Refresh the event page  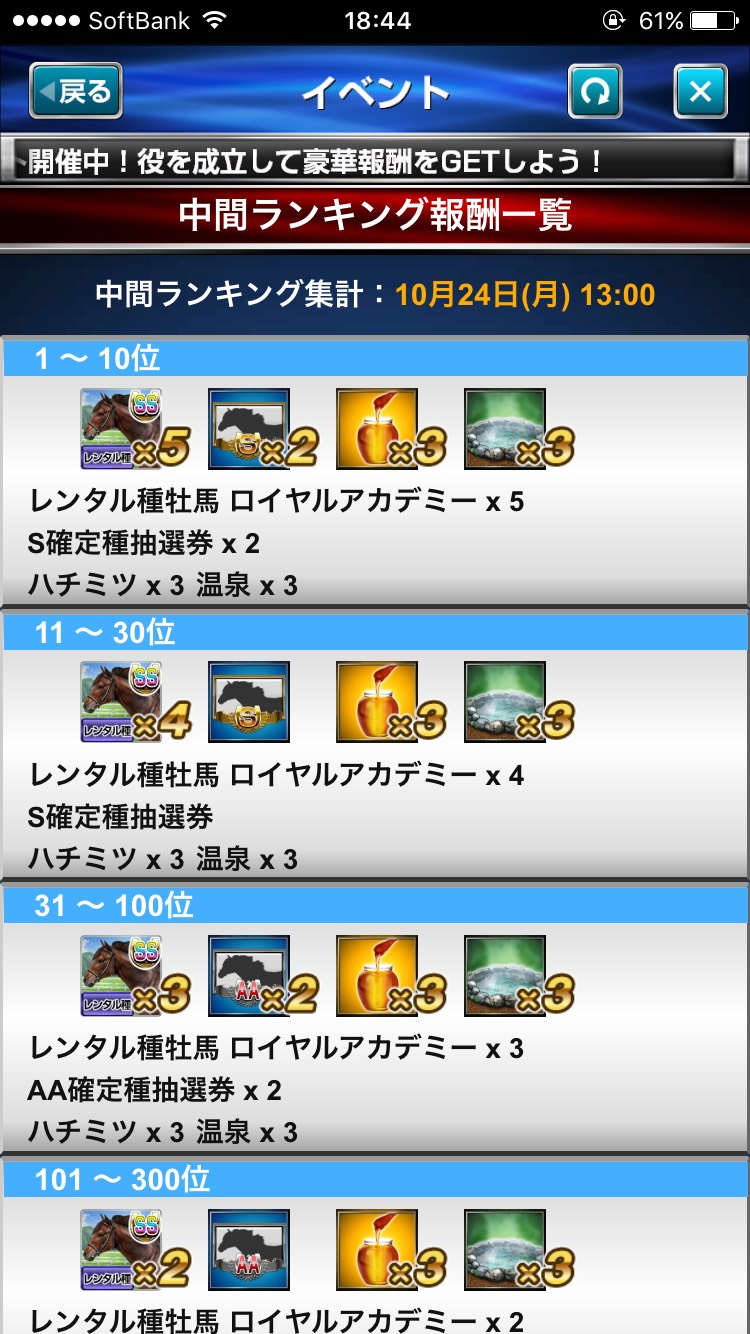[594, 92]
